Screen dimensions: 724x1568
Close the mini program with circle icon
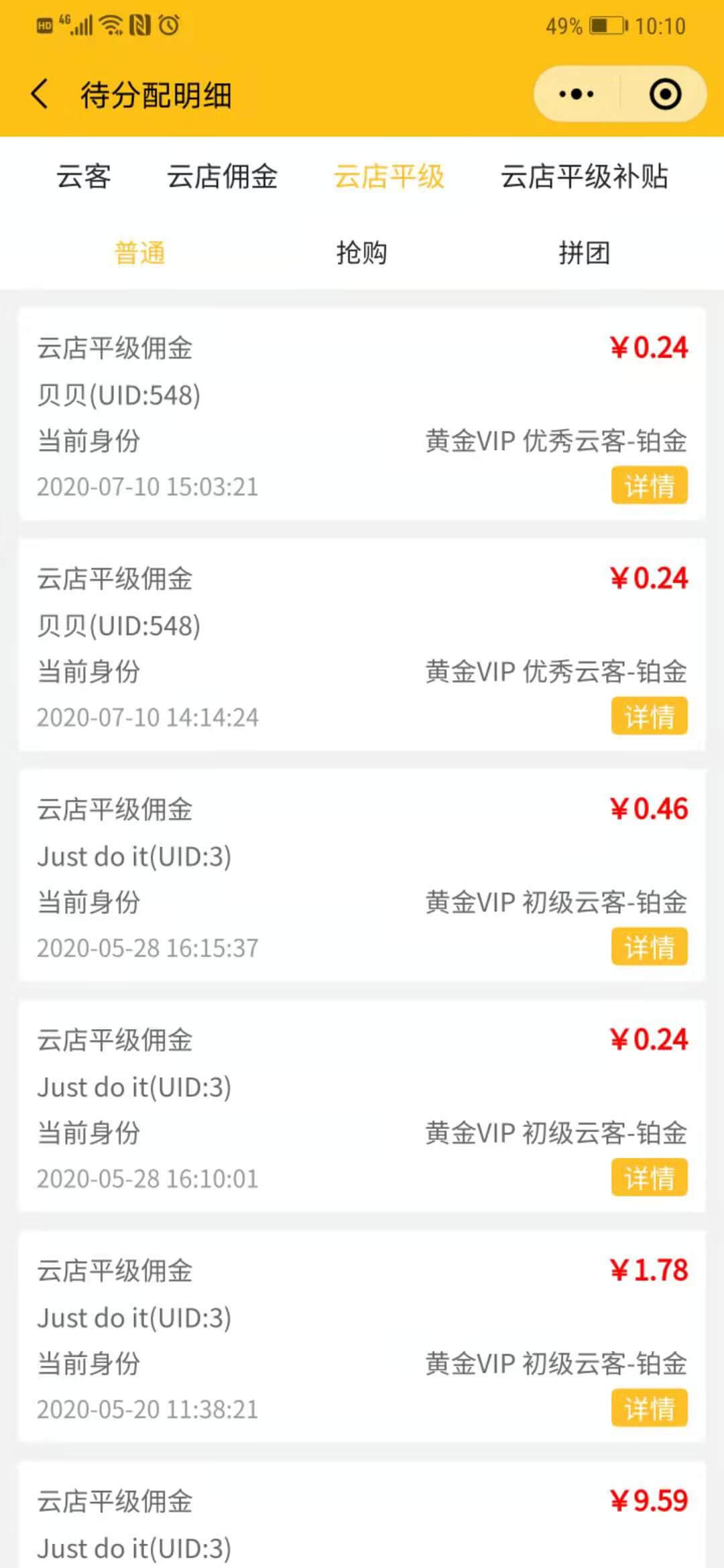(x=665, y=94)
